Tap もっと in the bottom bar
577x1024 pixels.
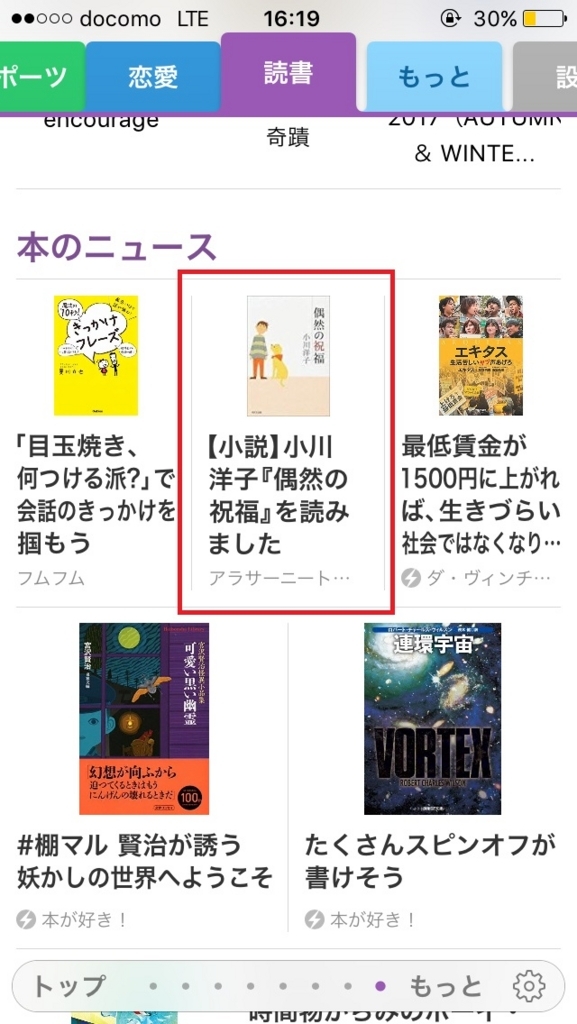[445, 986]
